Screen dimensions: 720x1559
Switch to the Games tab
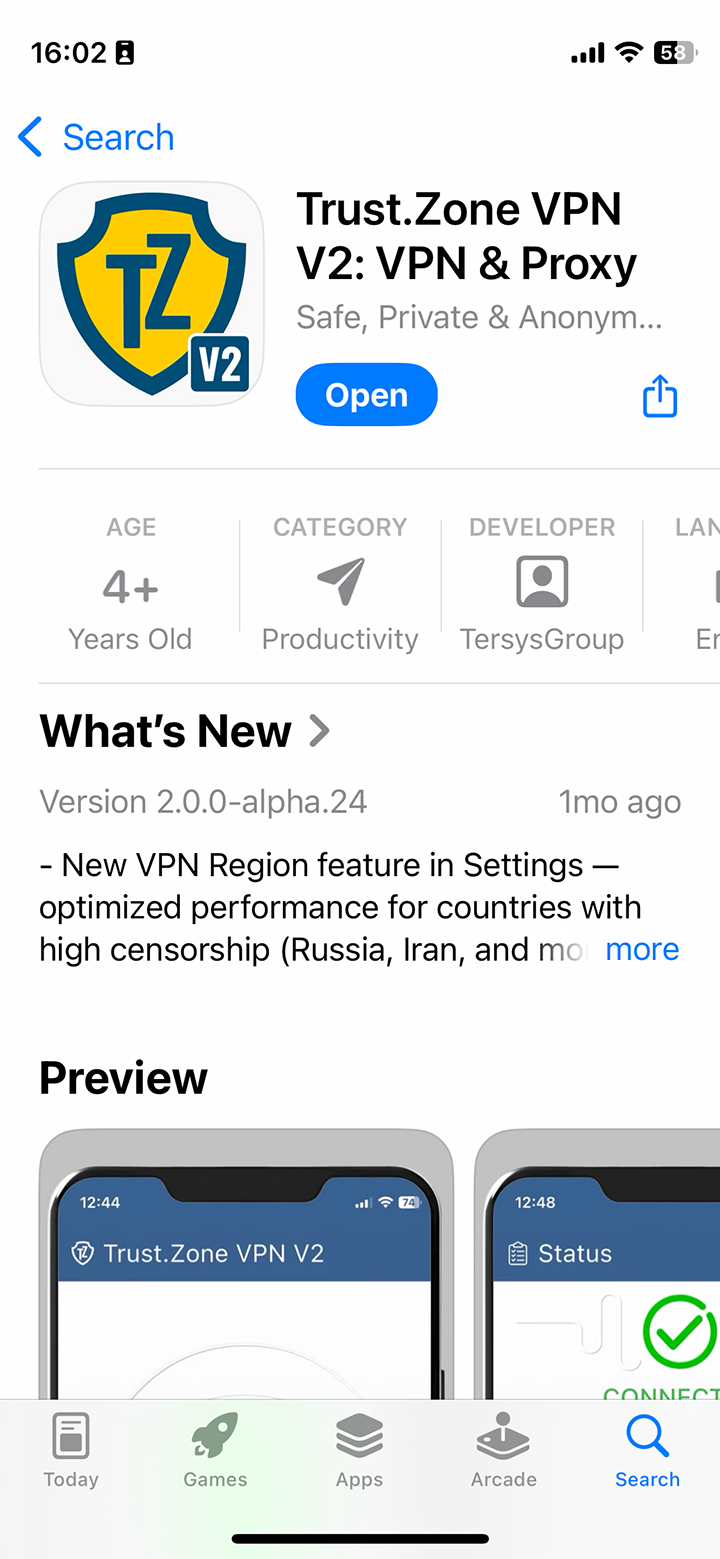point(215,1451)
